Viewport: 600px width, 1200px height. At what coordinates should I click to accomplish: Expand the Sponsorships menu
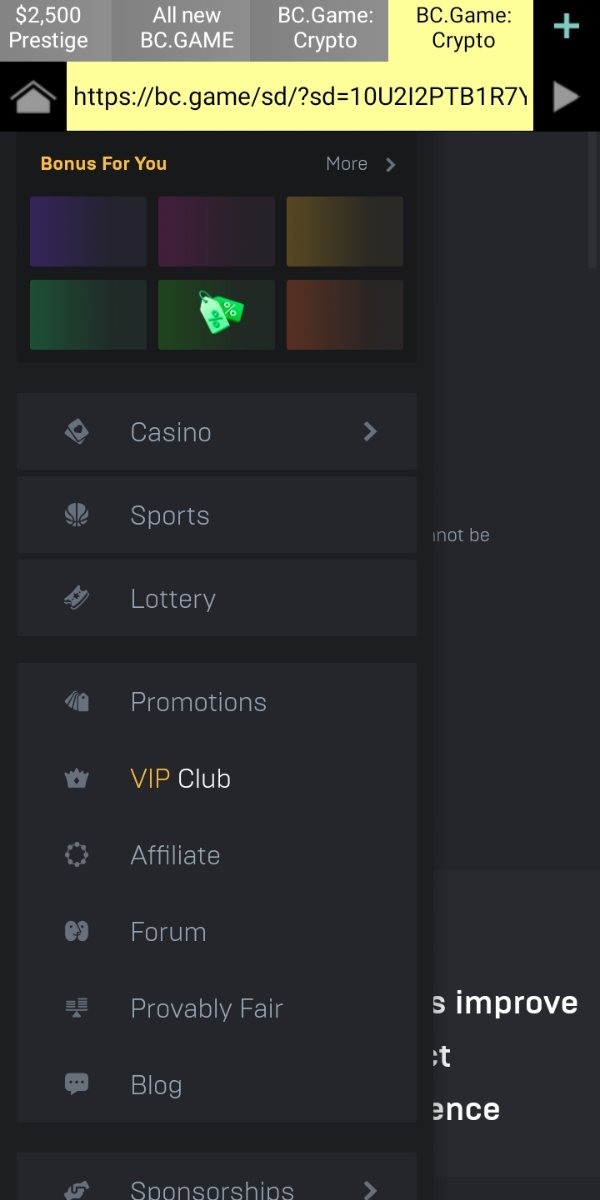[217, 1185]
